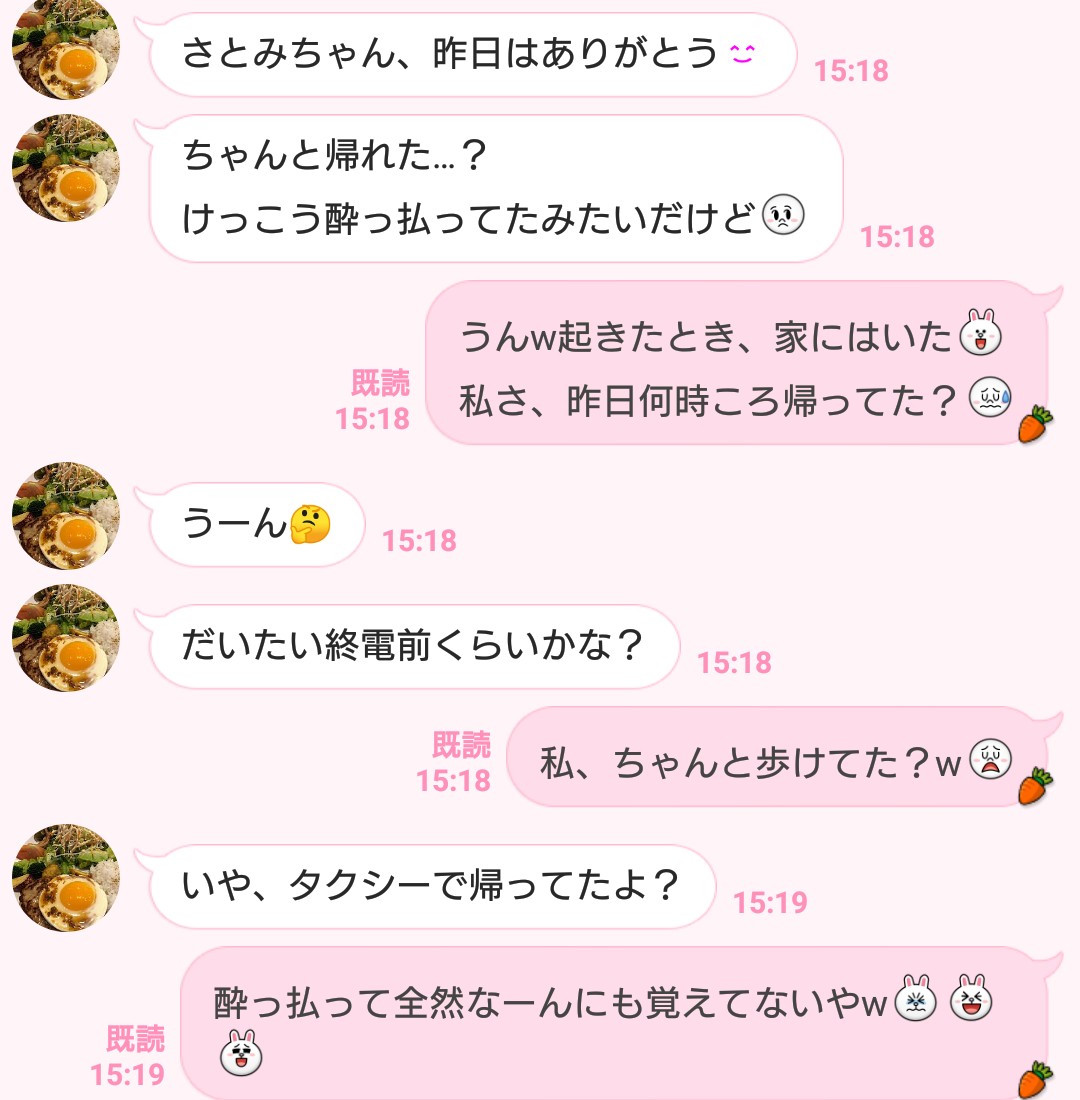Tap profile picture next to 'ちゃんと帰れた…?' message

point(66,168)
